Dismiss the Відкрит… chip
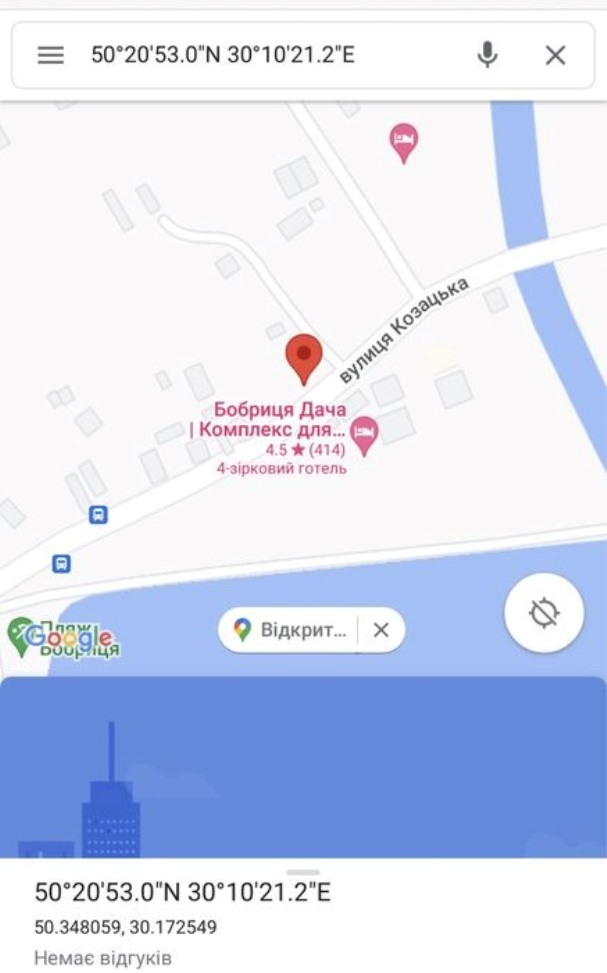 [381, 630]
